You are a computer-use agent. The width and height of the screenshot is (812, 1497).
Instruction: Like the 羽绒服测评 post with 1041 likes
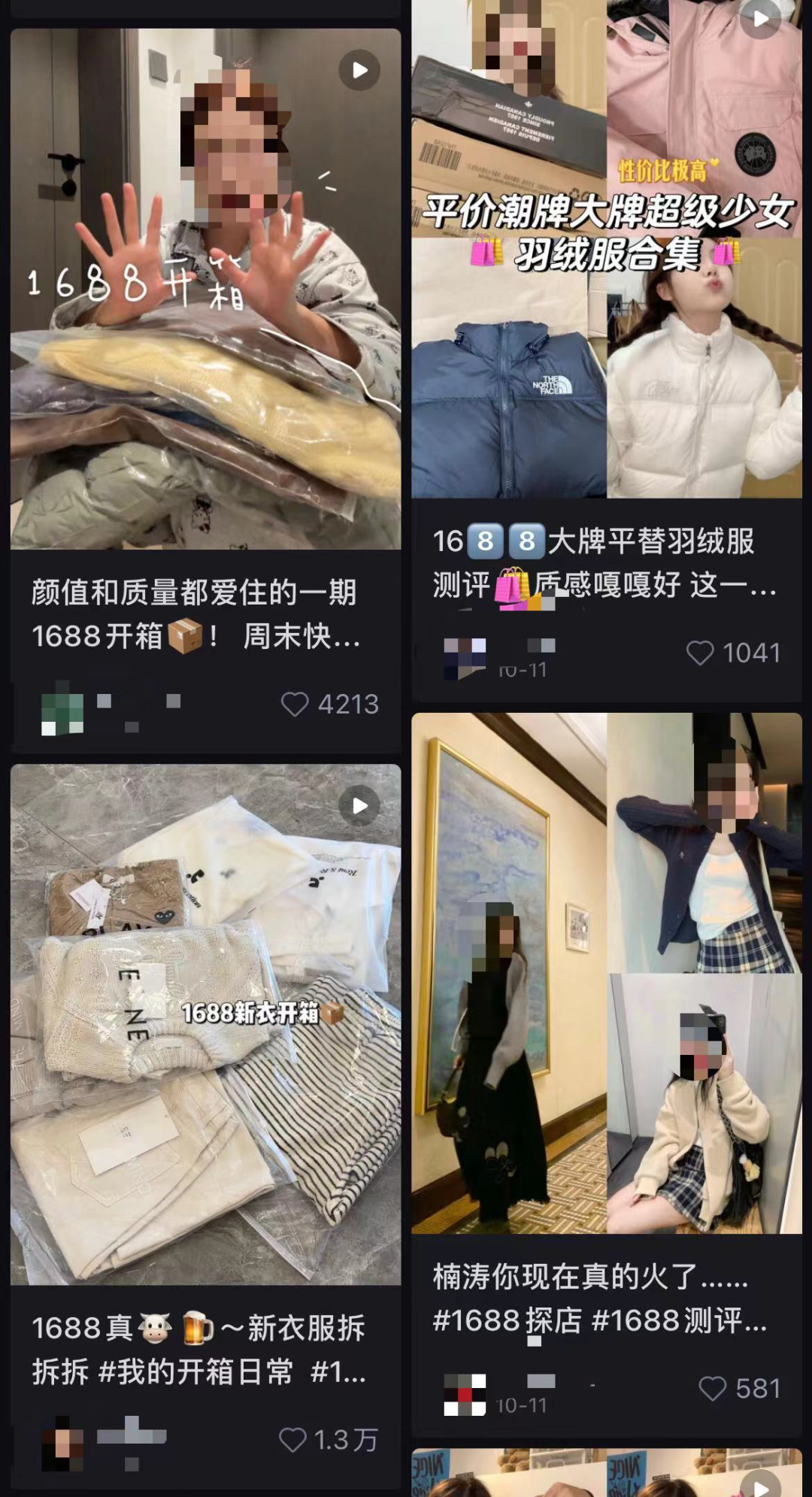(x=700, y=653)
